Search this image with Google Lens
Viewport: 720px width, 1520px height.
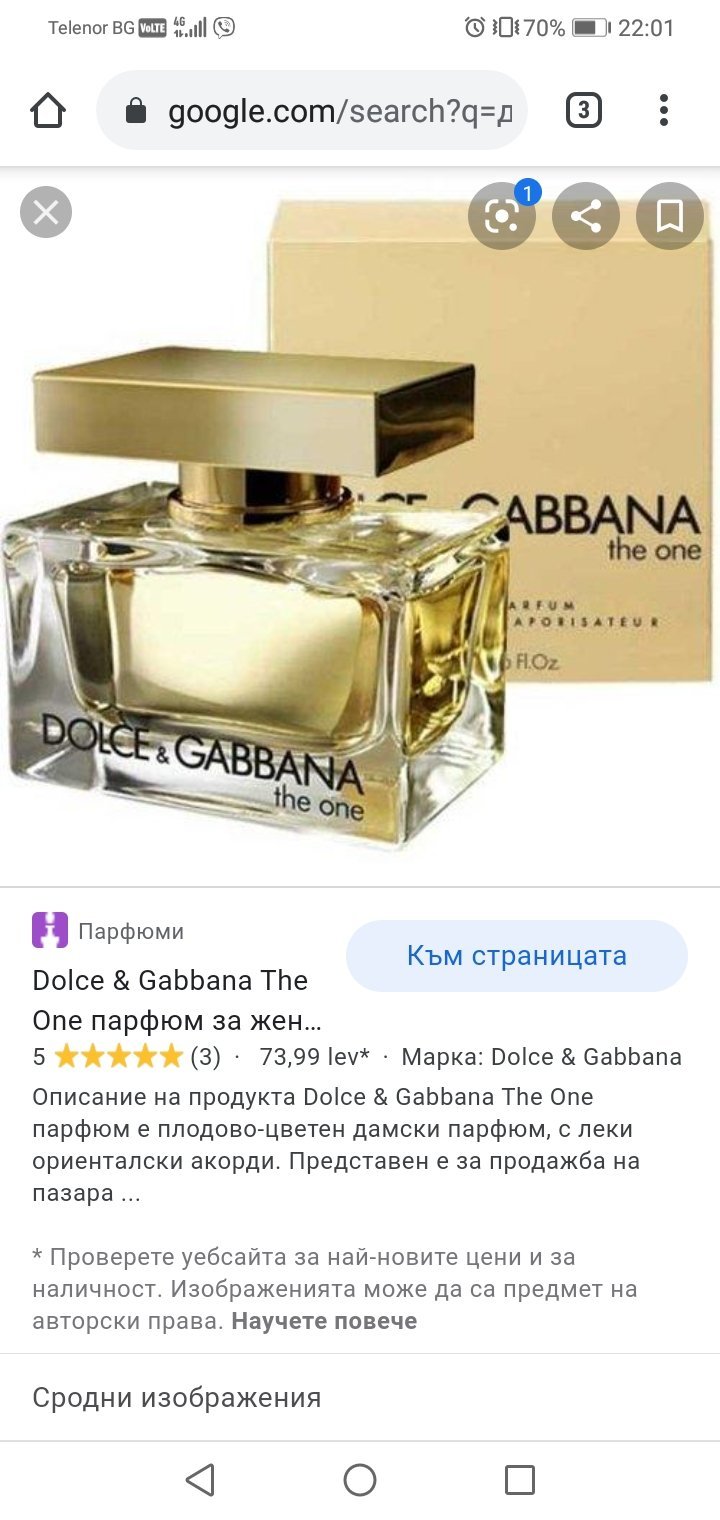(x=501, y=215)
